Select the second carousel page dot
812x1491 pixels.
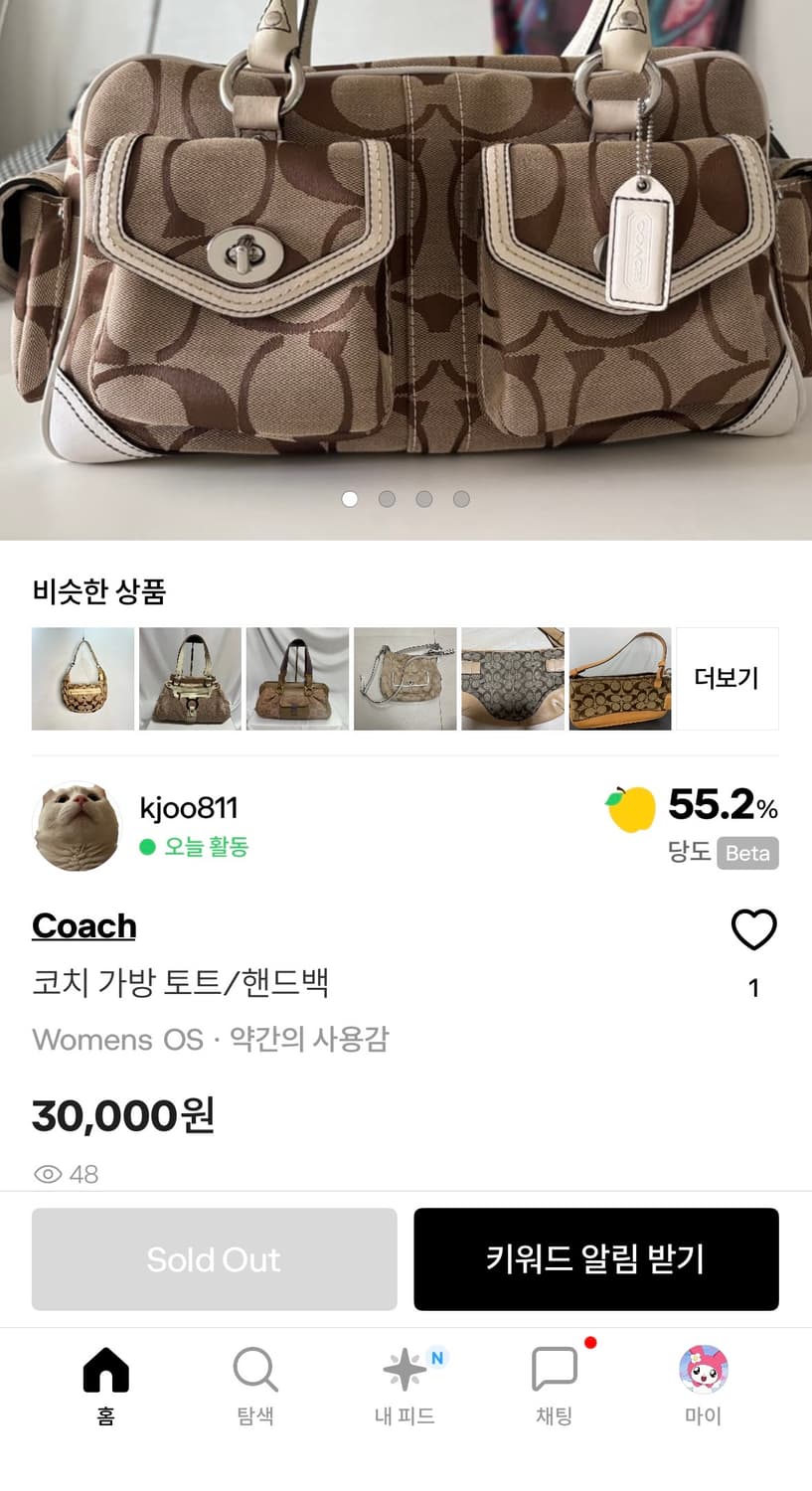[387, 499]
